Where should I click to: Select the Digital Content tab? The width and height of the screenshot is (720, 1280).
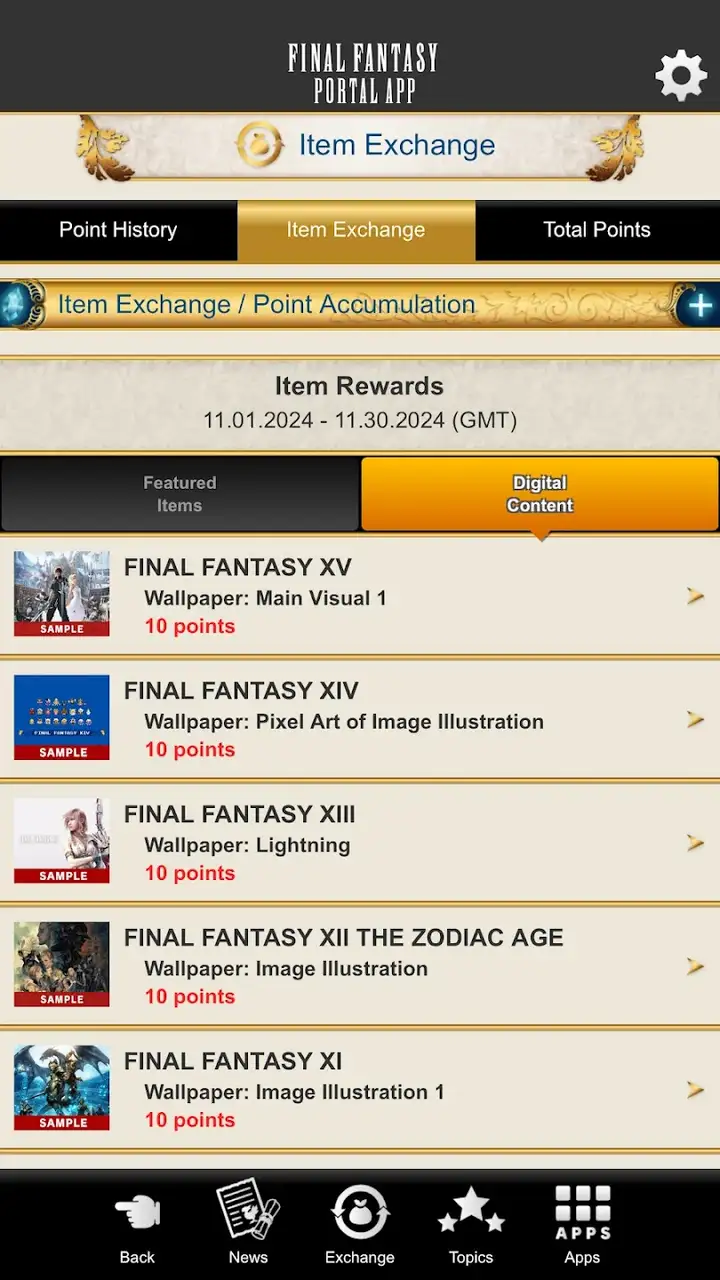click(540, 494)
